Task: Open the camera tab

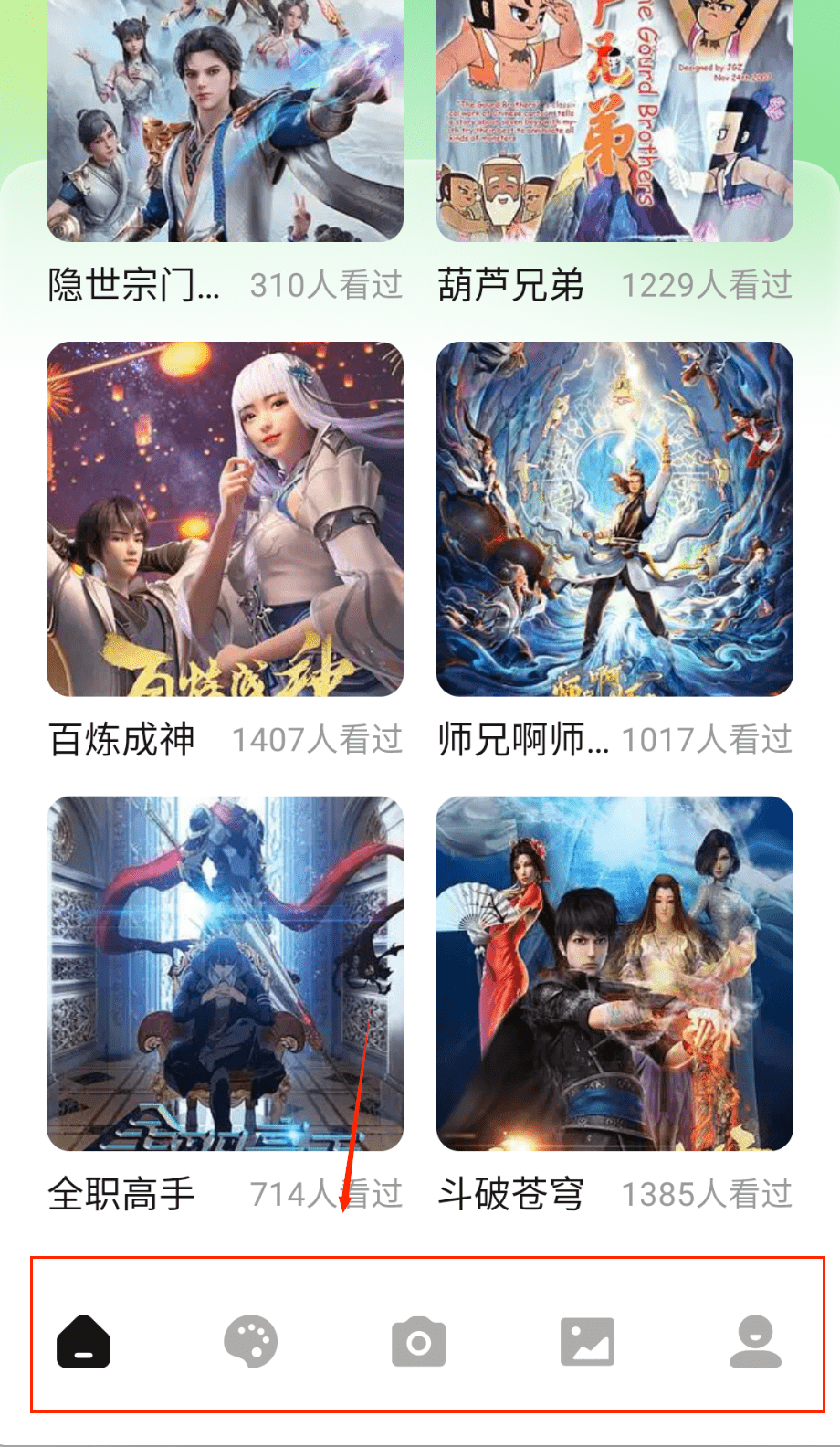Action: pos(419,1342)
